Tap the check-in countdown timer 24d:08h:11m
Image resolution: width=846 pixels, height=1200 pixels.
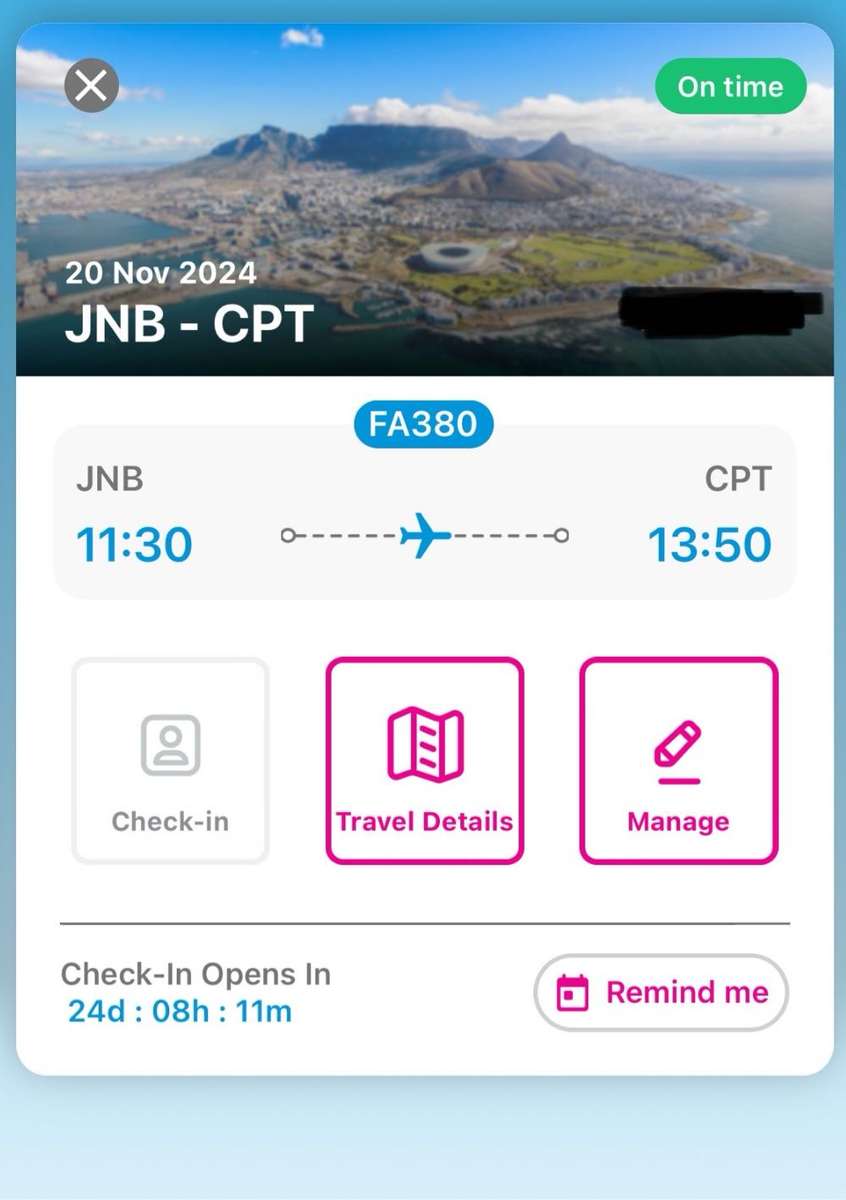[176, 1011]
